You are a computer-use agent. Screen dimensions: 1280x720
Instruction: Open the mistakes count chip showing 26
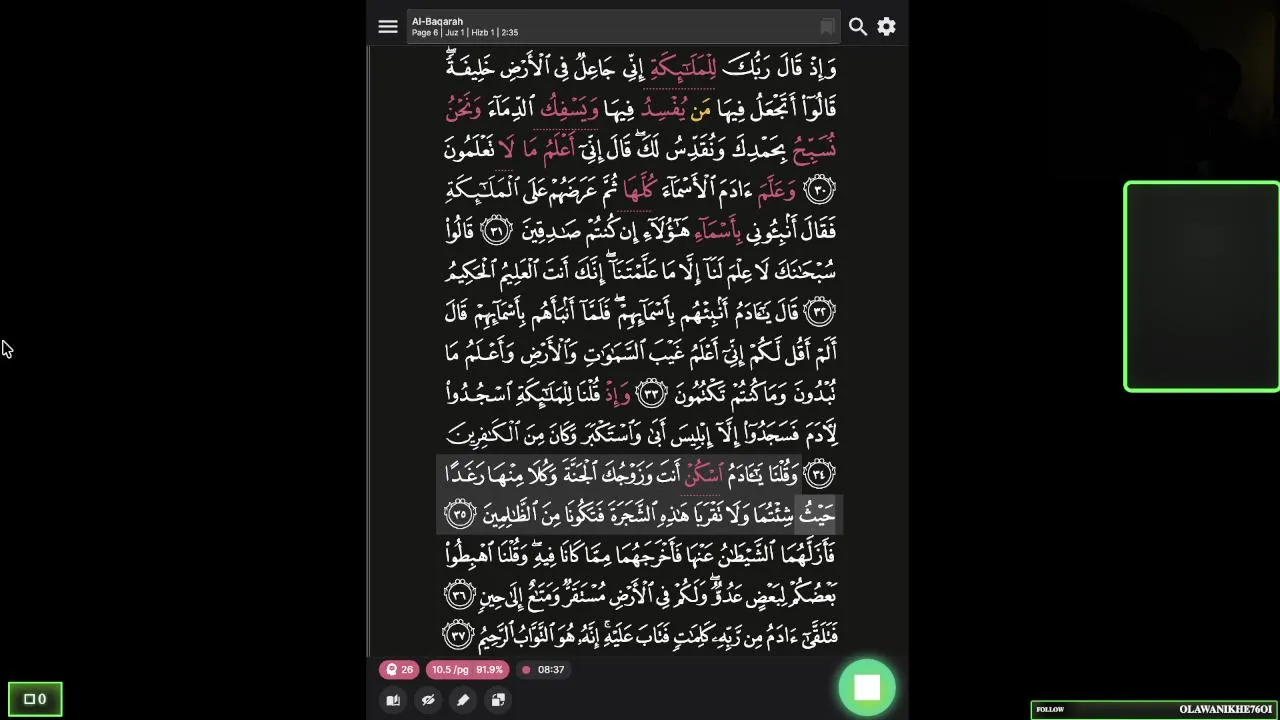pos(400,670)
